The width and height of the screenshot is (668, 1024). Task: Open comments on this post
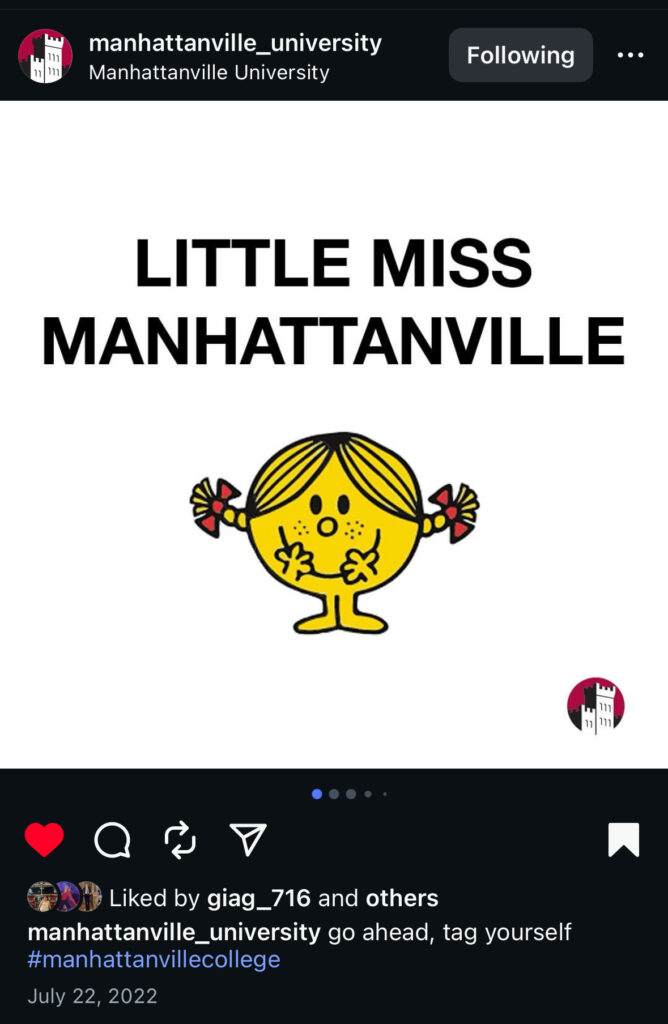(112, 840)
